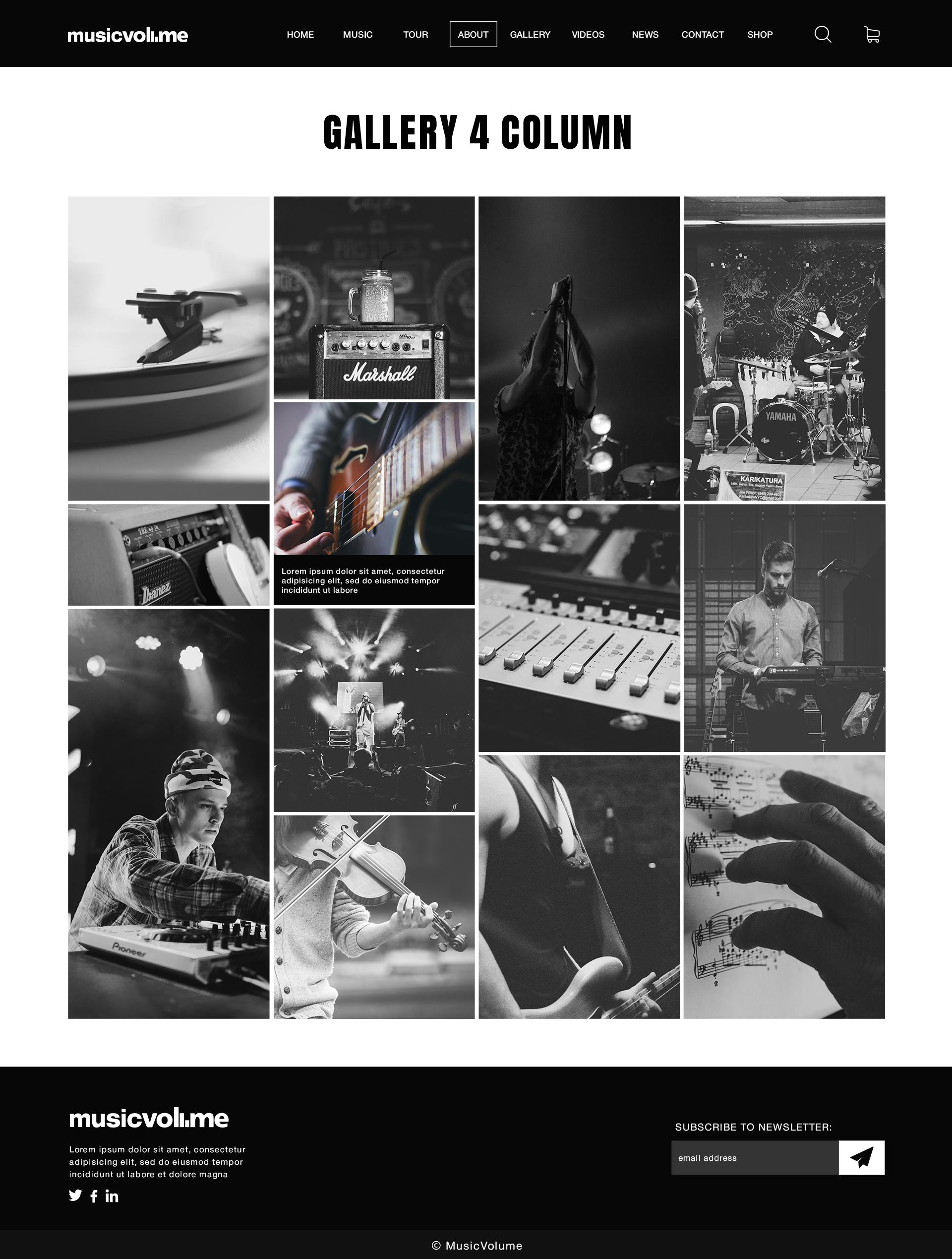Go to the Contact page
The width and height of the screenshot is (952, 1259).
(702, 35)
